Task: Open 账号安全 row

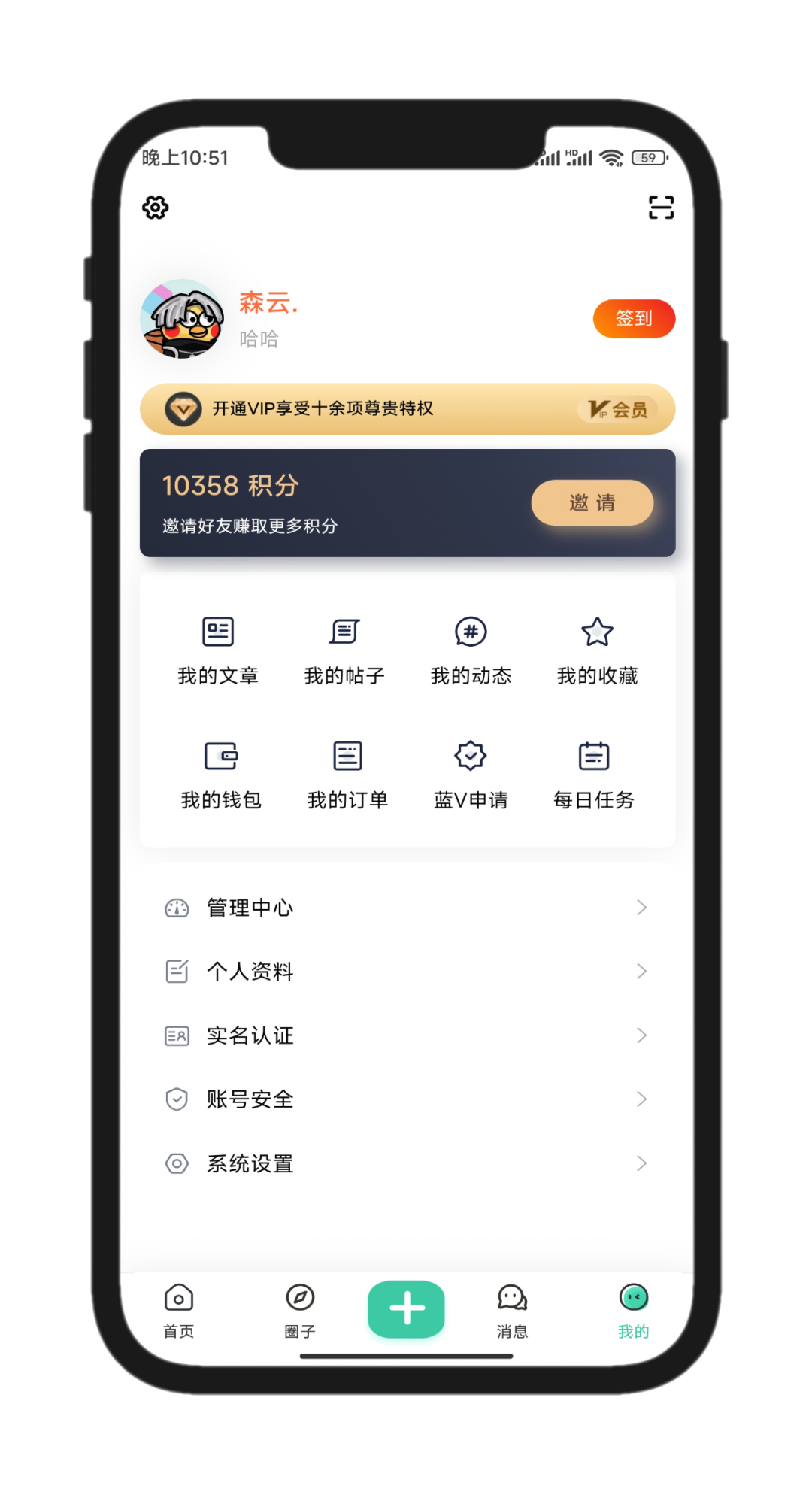Action: [x=406, y=1099]
